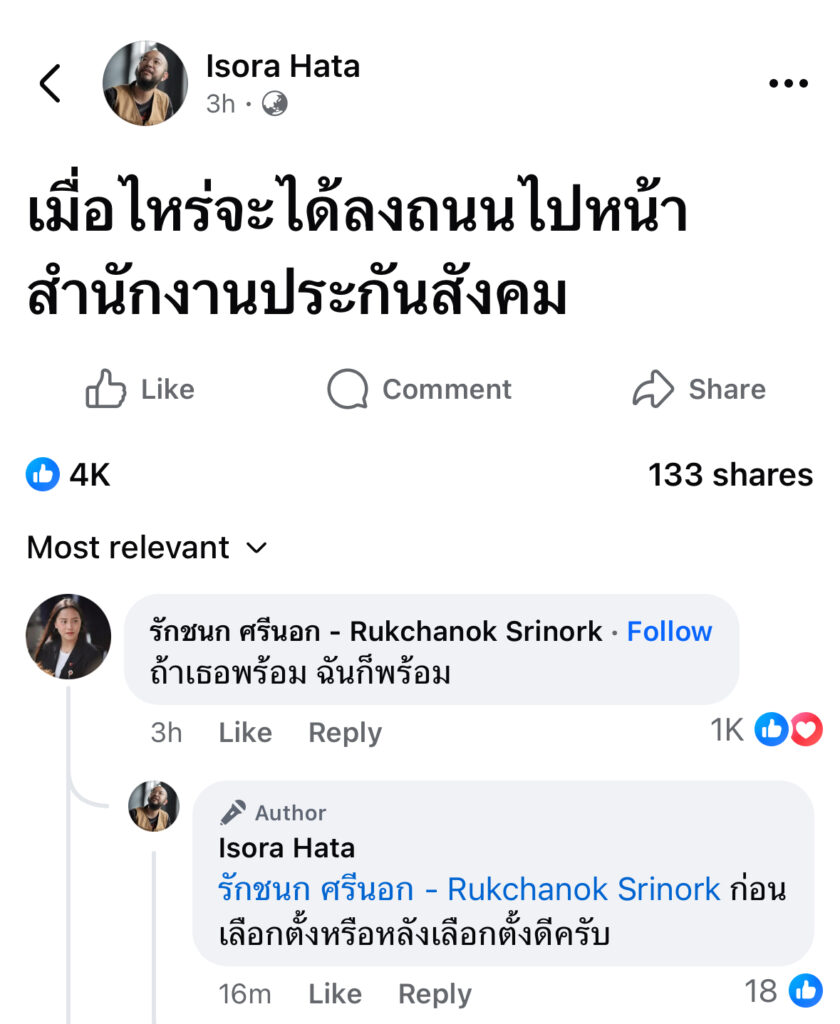The width and height of the screenshot is (840, 1024).
Task: Share this post
Action: coord(699,389)
